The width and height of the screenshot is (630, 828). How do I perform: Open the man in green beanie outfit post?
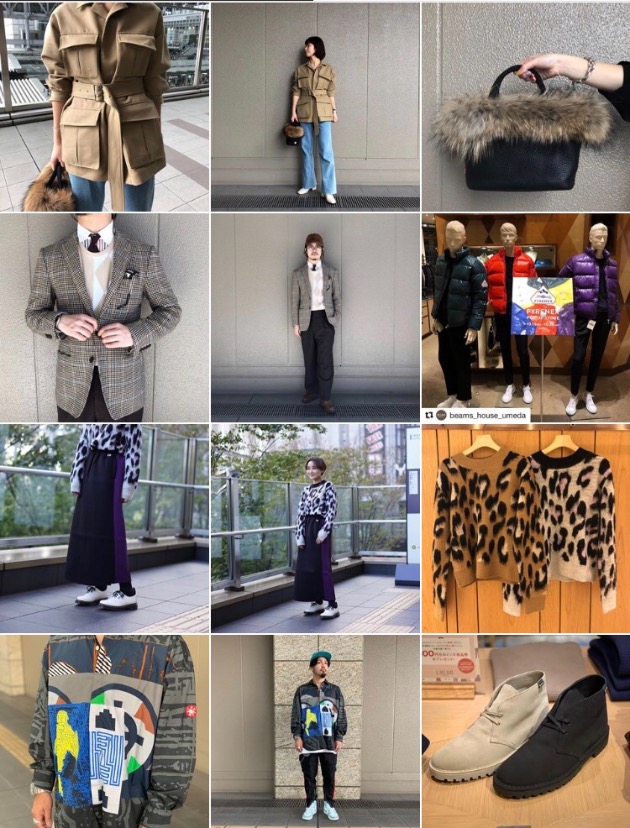pos(315,732)
